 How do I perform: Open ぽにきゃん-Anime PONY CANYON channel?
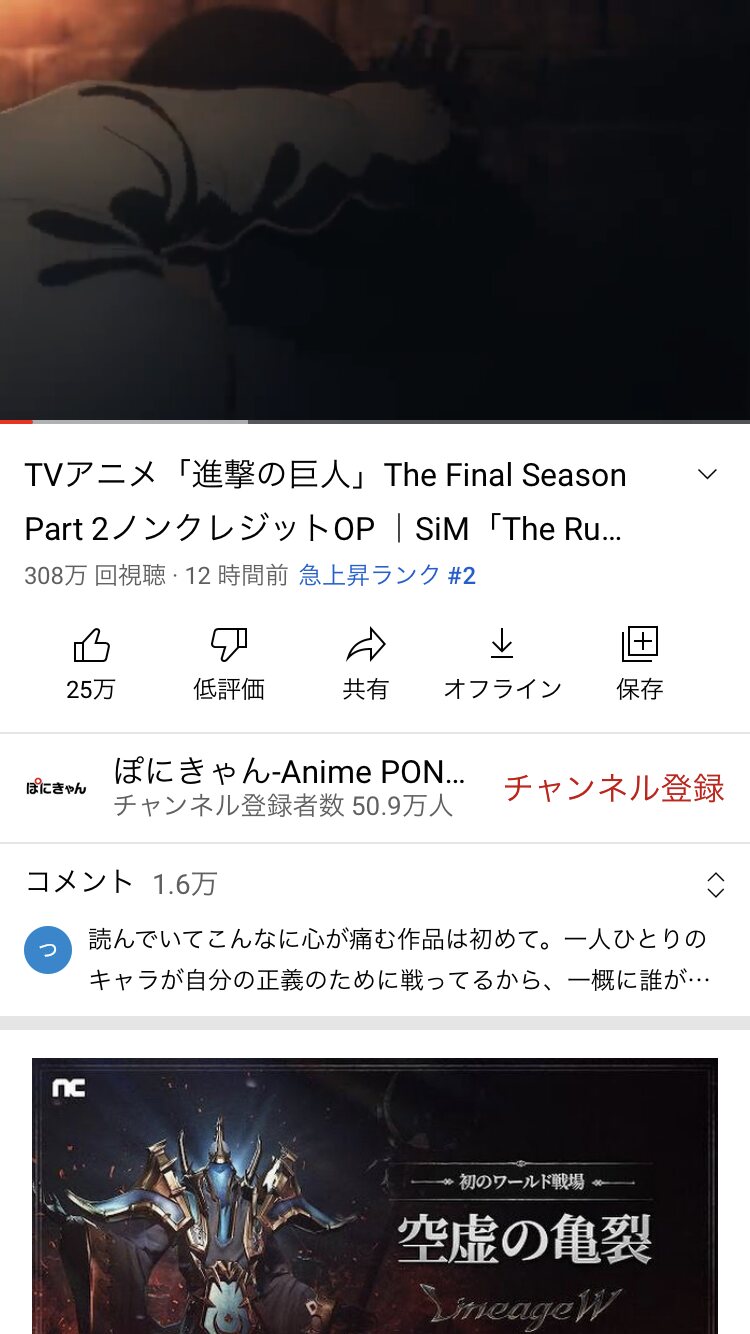pyautogui.click(x=245, y=788)
